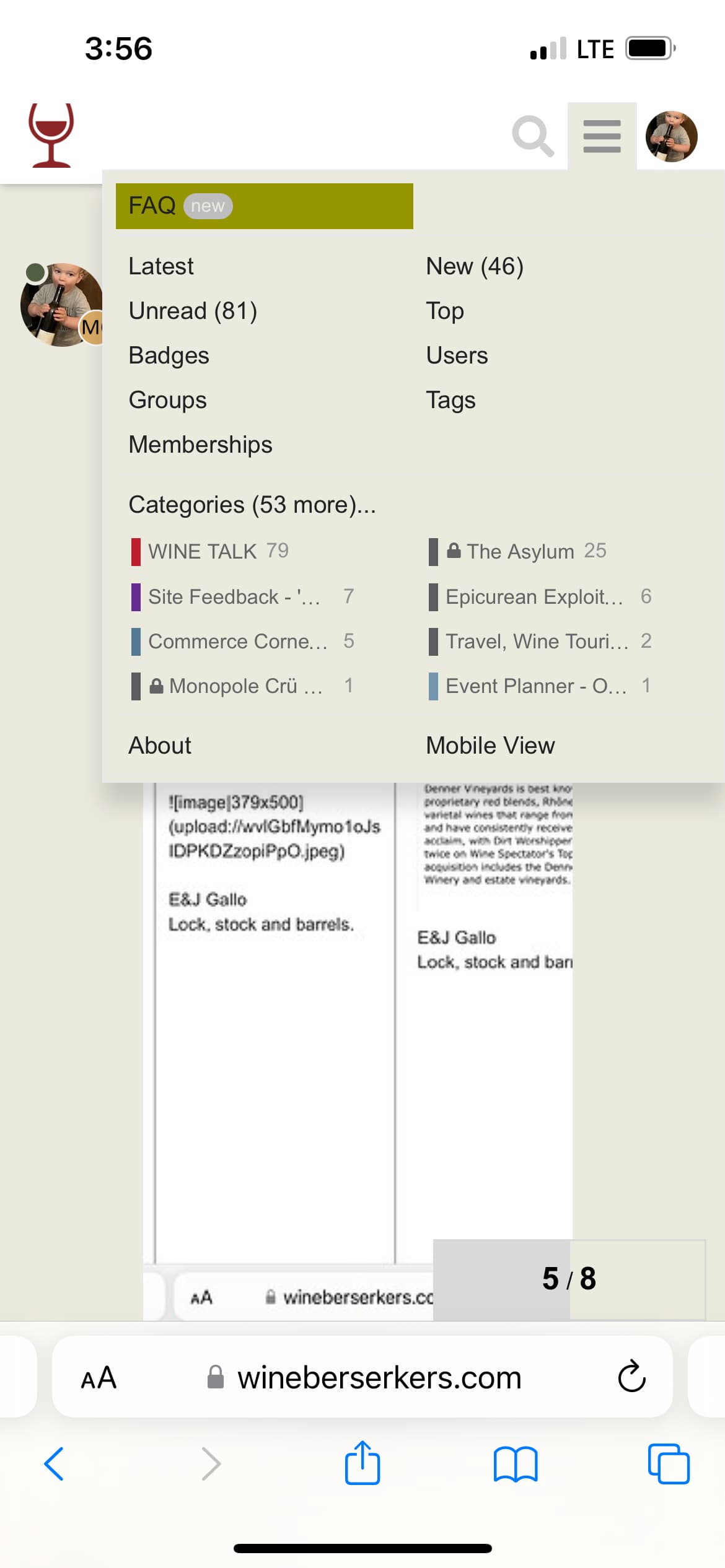Browse the Users list
This screenshot has width=725, height=1568.
(x=457, y=355)
